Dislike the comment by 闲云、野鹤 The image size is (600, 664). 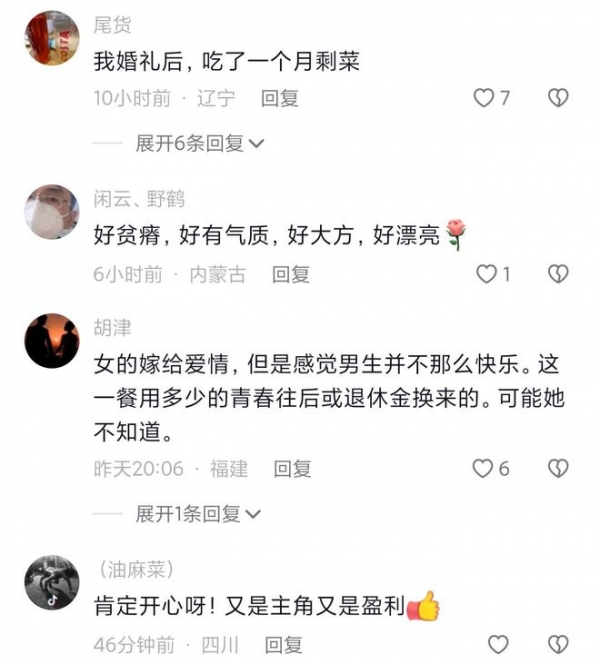tap(559, 274)
